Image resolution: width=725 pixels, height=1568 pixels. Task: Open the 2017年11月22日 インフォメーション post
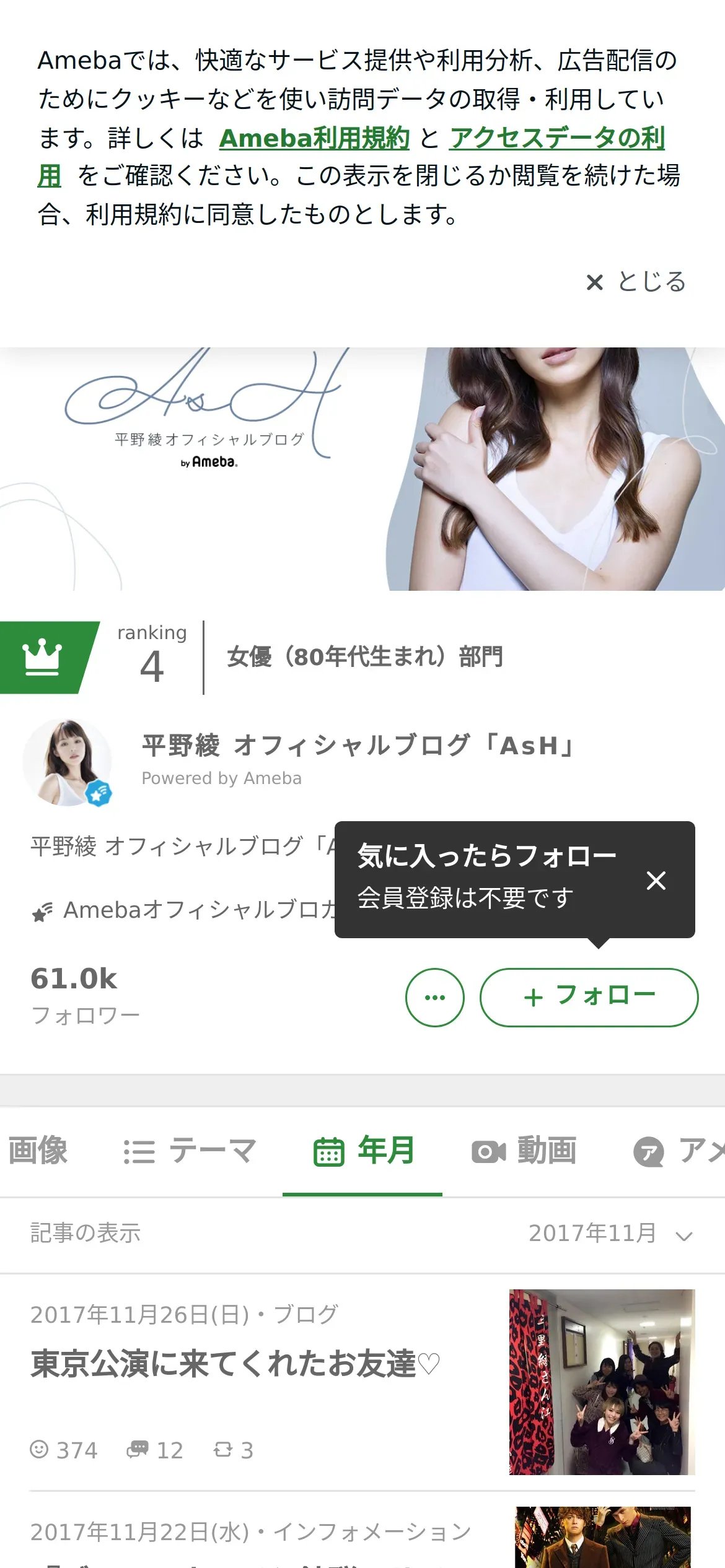point(251,1533)
